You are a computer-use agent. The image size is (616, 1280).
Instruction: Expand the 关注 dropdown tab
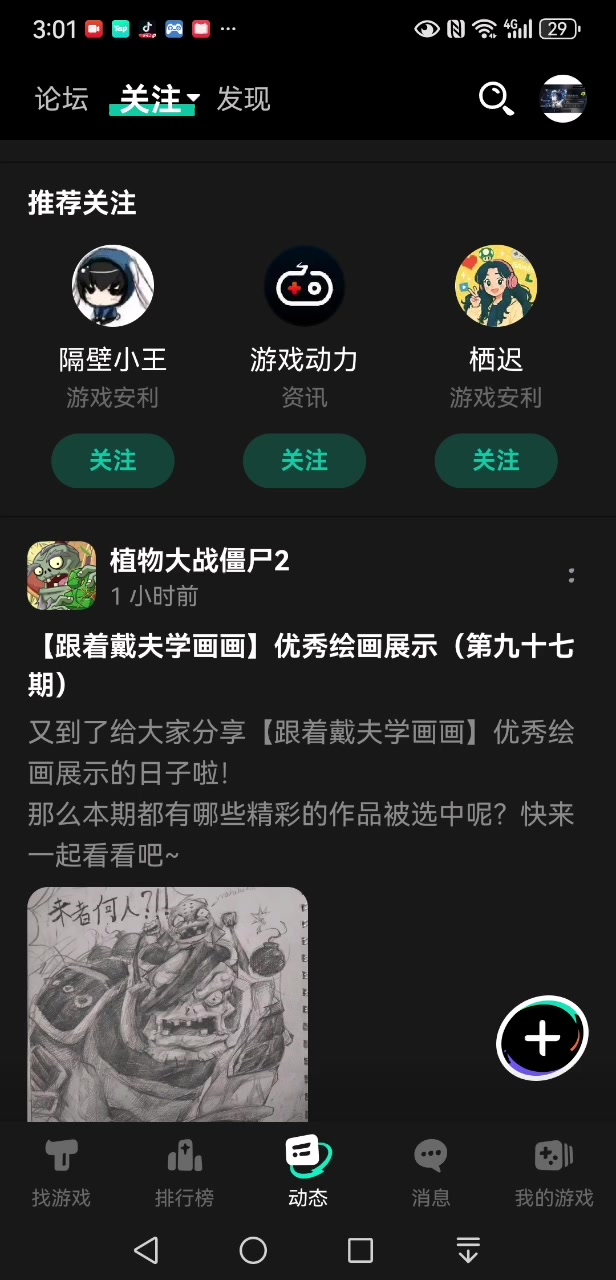pos(159,98)
